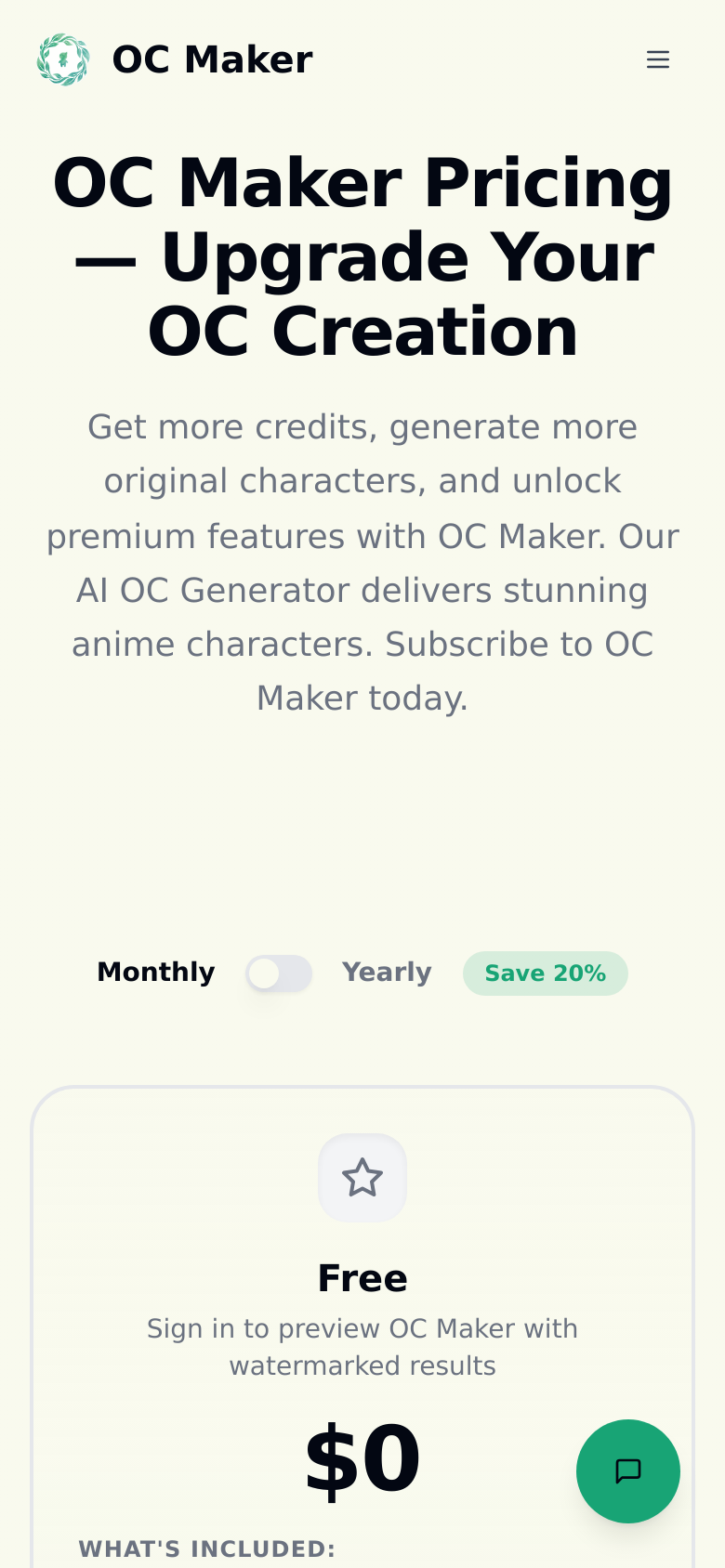Toggle billing from Monthly to Yearly
725x1568 pixels.
point(279,973)
